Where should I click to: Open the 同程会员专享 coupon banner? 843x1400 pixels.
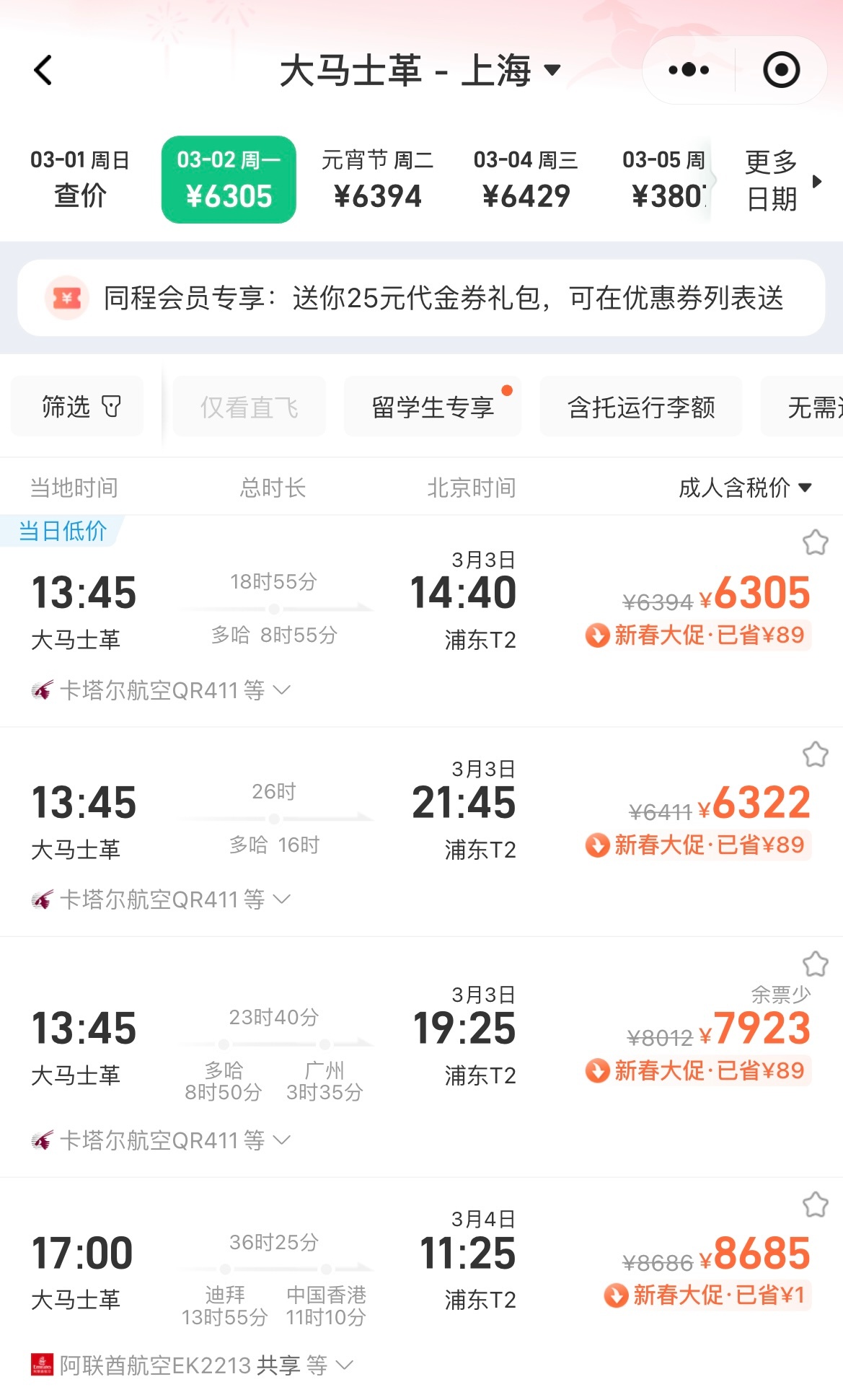click(x=421, y=297)
